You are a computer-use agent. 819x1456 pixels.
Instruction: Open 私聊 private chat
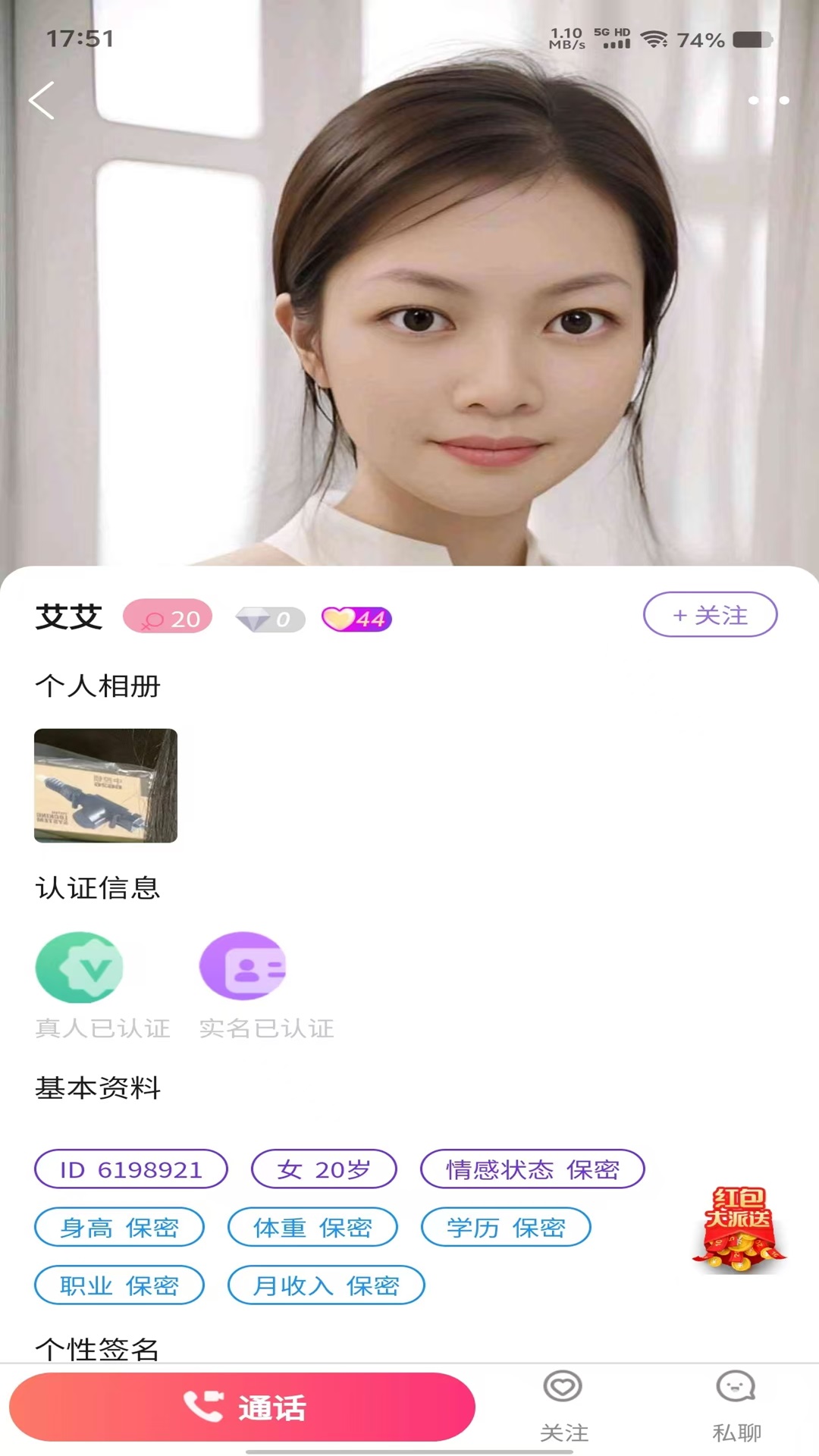(x=736, y=1406)
